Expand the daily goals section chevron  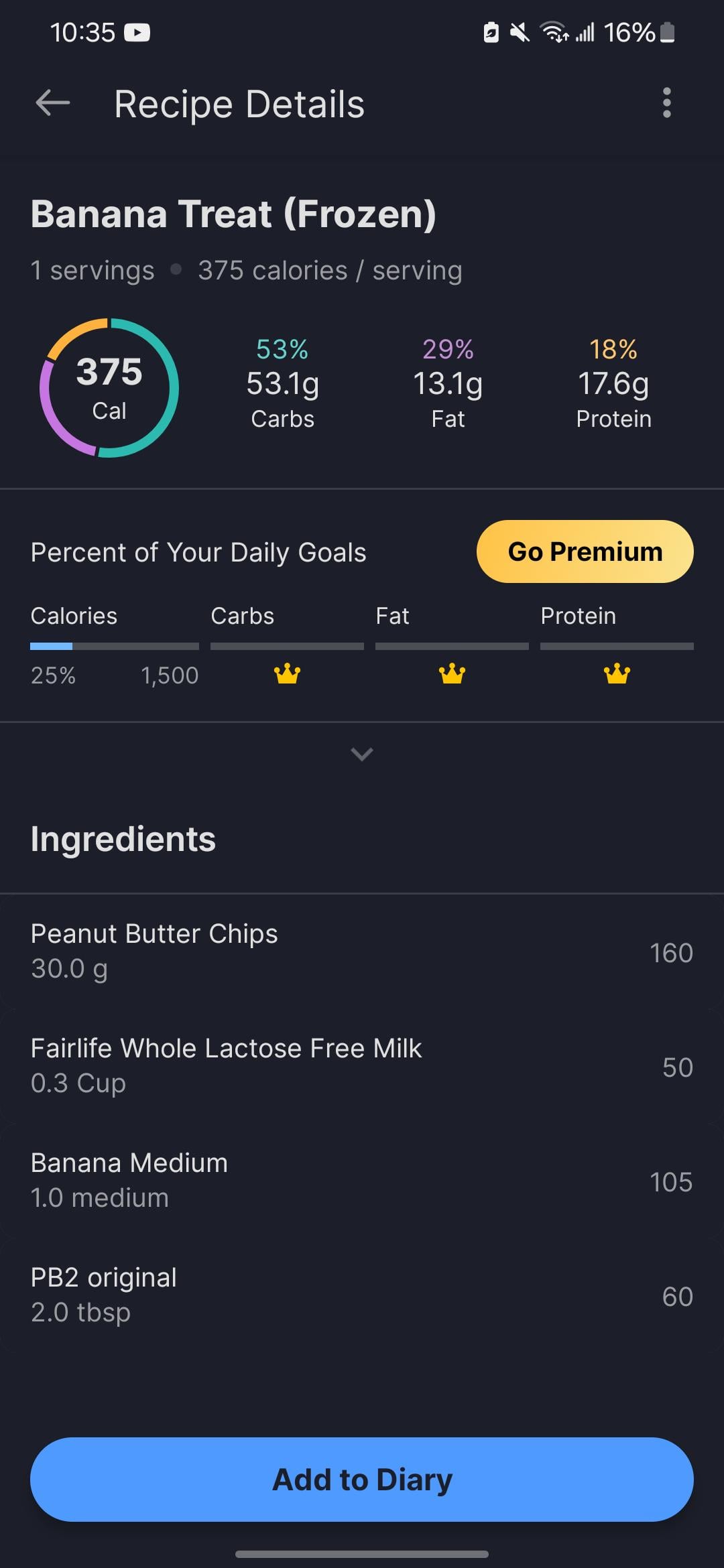coord(362,755)
